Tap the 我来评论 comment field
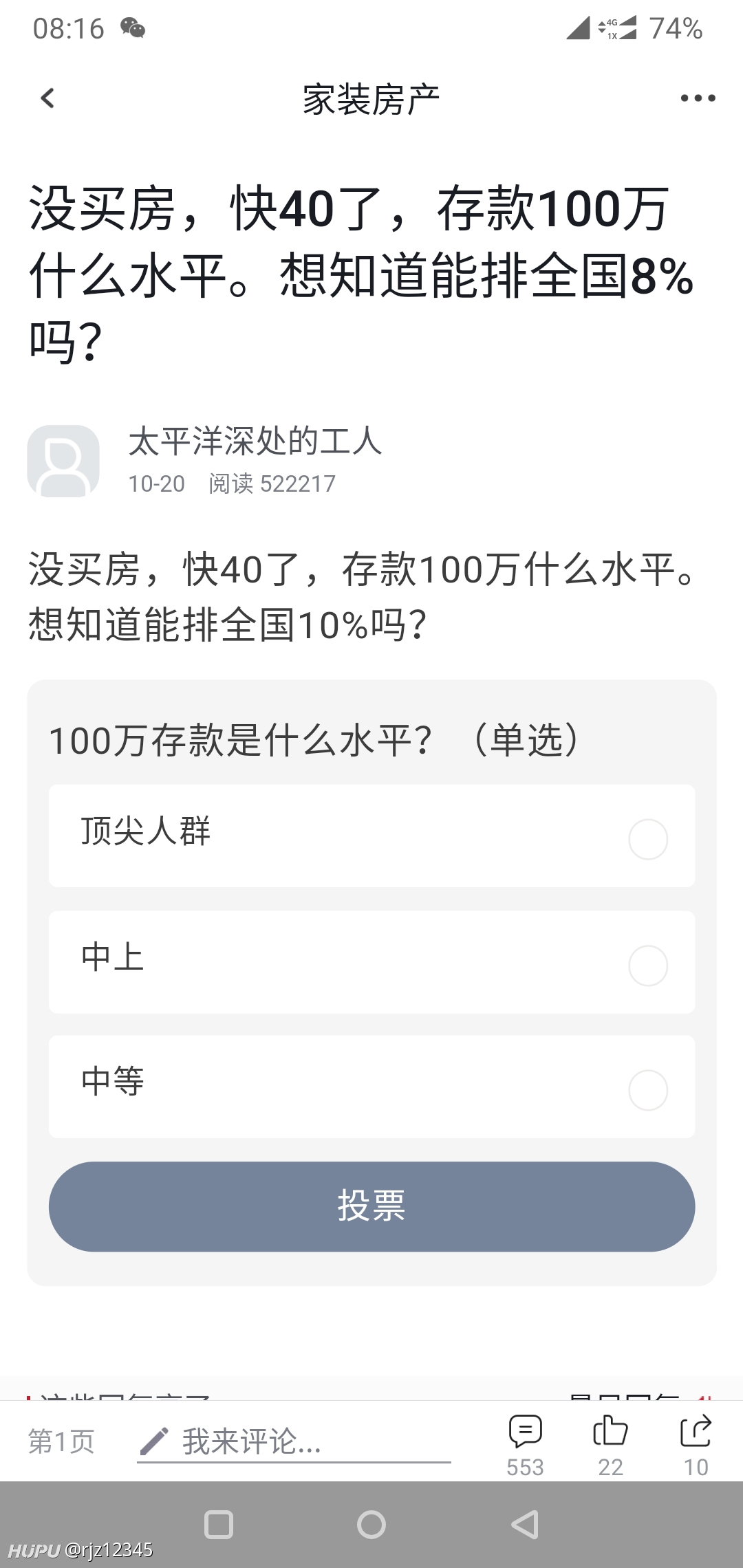The height and width of the screenshot is (1568, 743). [x=294, y=1441]
